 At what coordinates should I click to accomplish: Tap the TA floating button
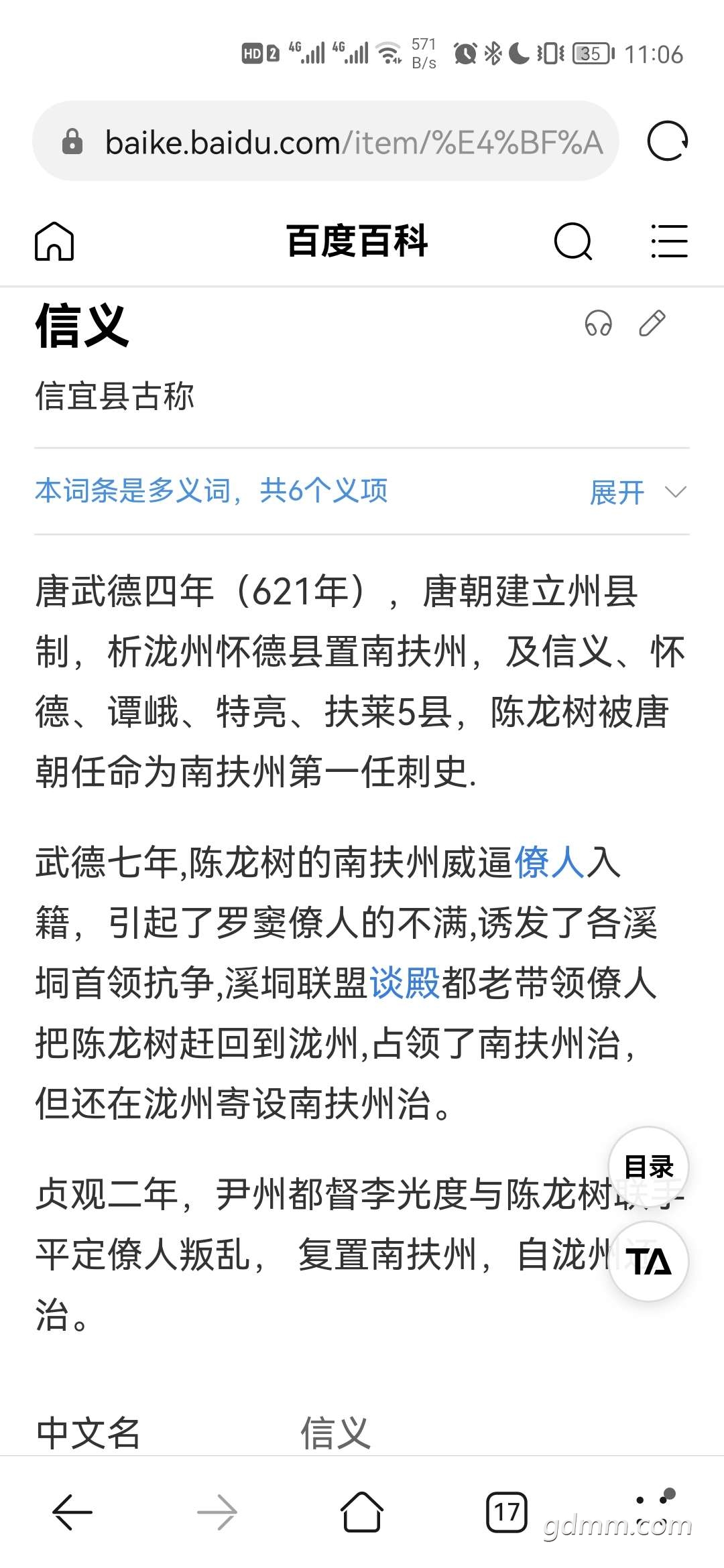648,1262
